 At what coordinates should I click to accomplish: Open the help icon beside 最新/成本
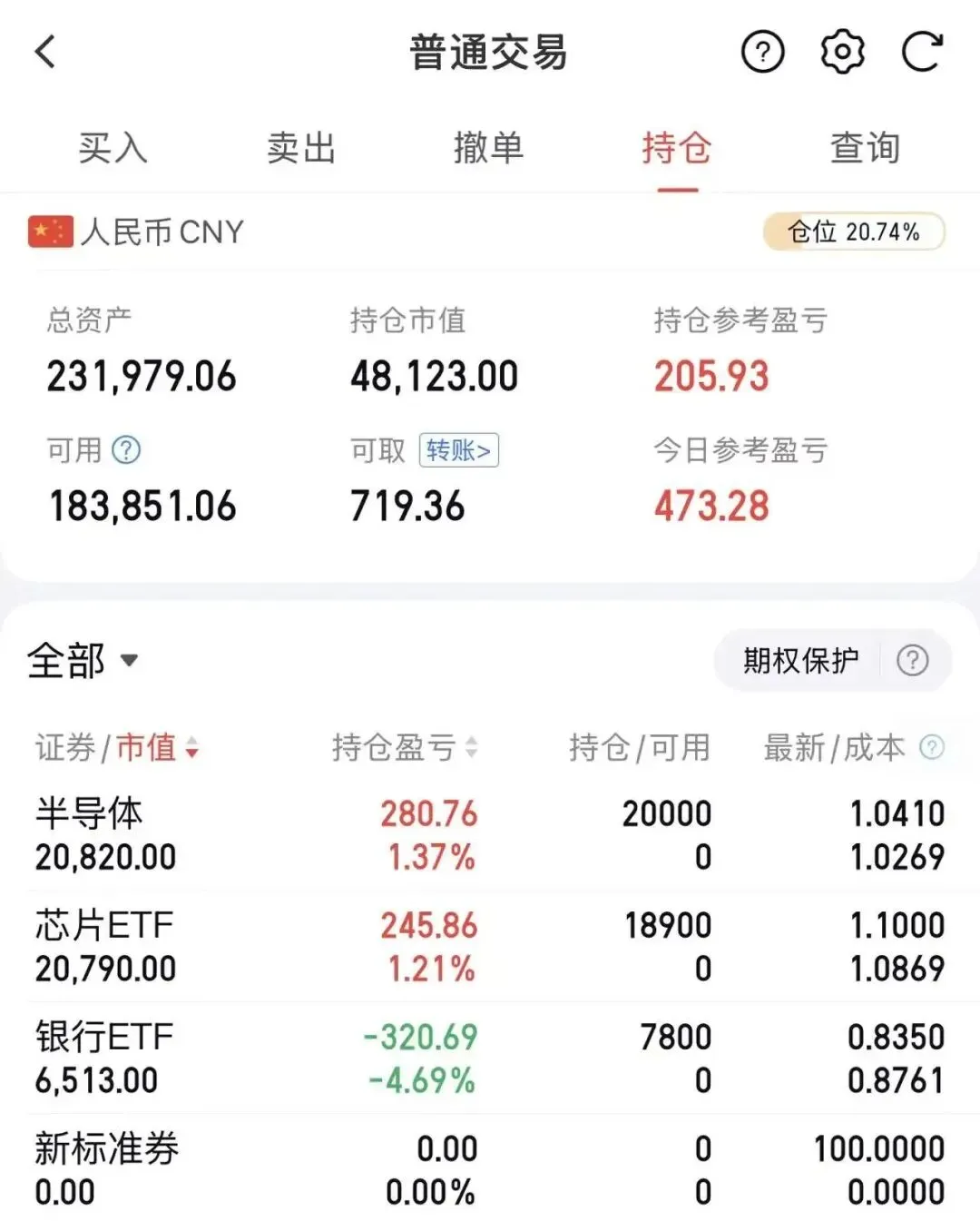[x=931, y=747]
